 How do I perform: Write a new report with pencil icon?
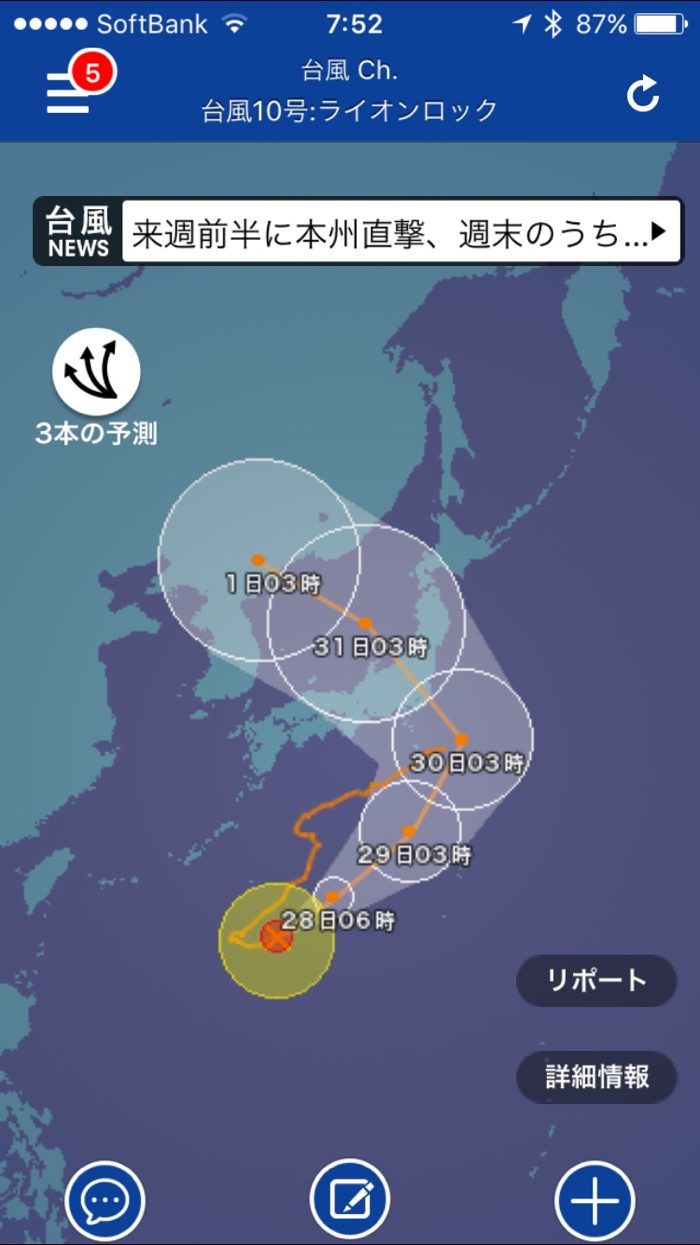pos(349,1199)
